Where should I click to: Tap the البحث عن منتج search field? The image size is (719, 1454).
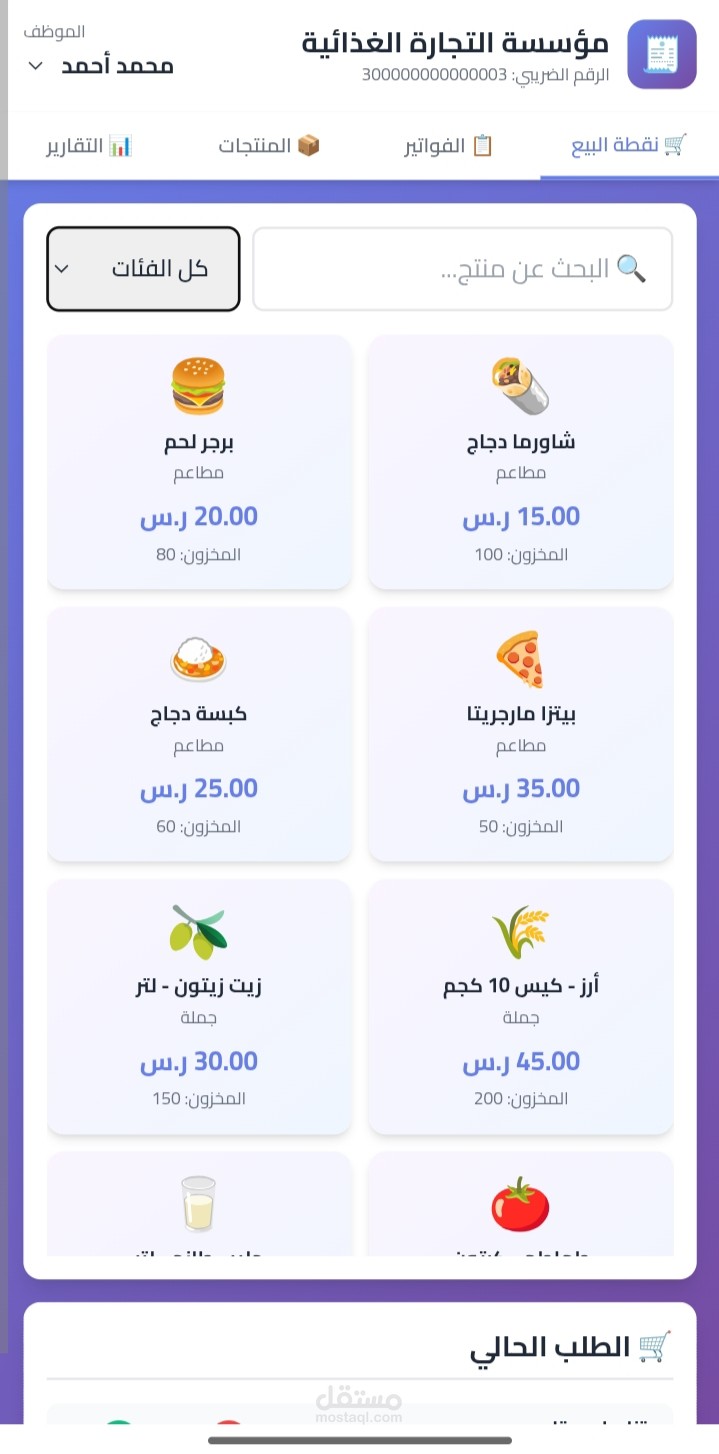coord(462,269)
